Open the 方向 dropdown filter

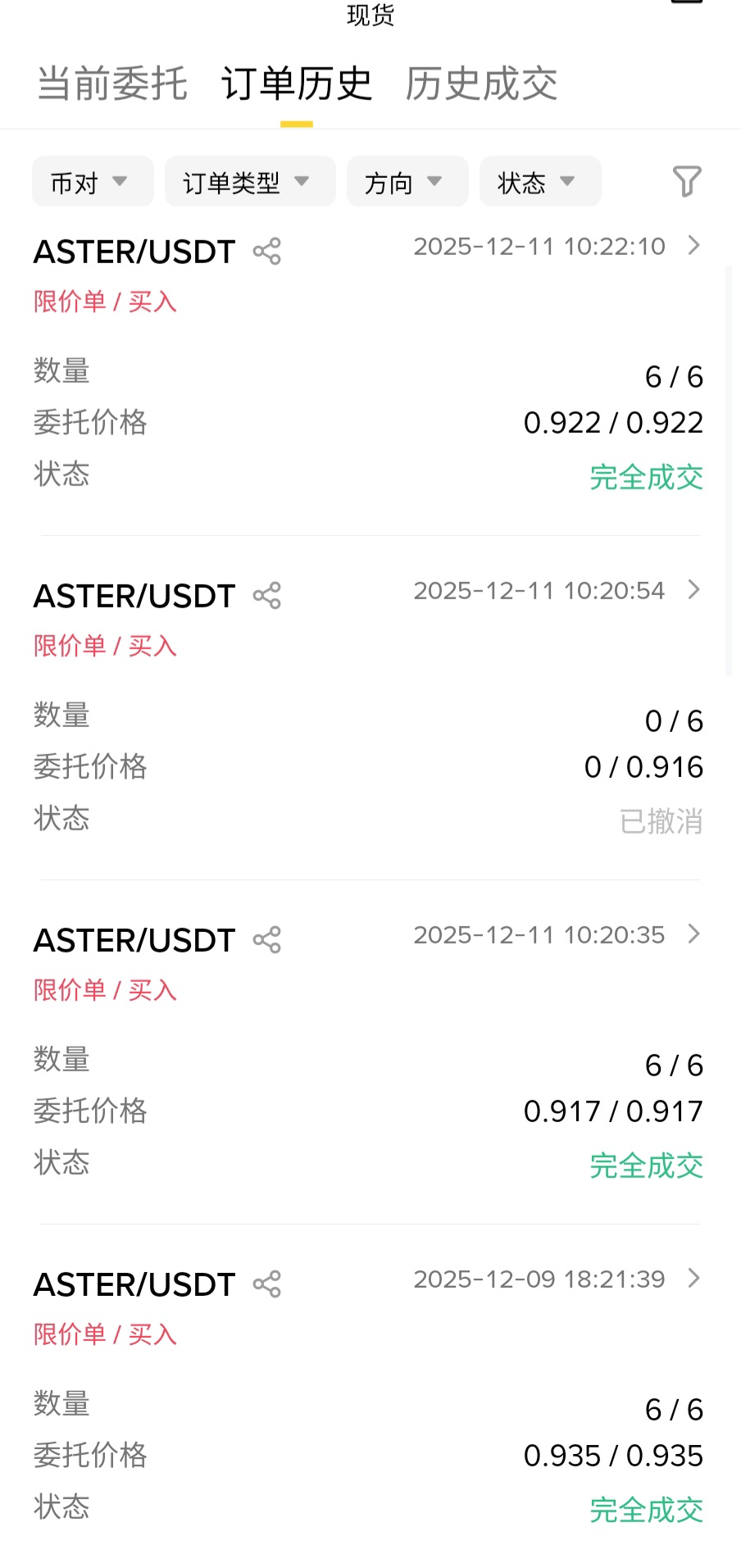(407, 182)
